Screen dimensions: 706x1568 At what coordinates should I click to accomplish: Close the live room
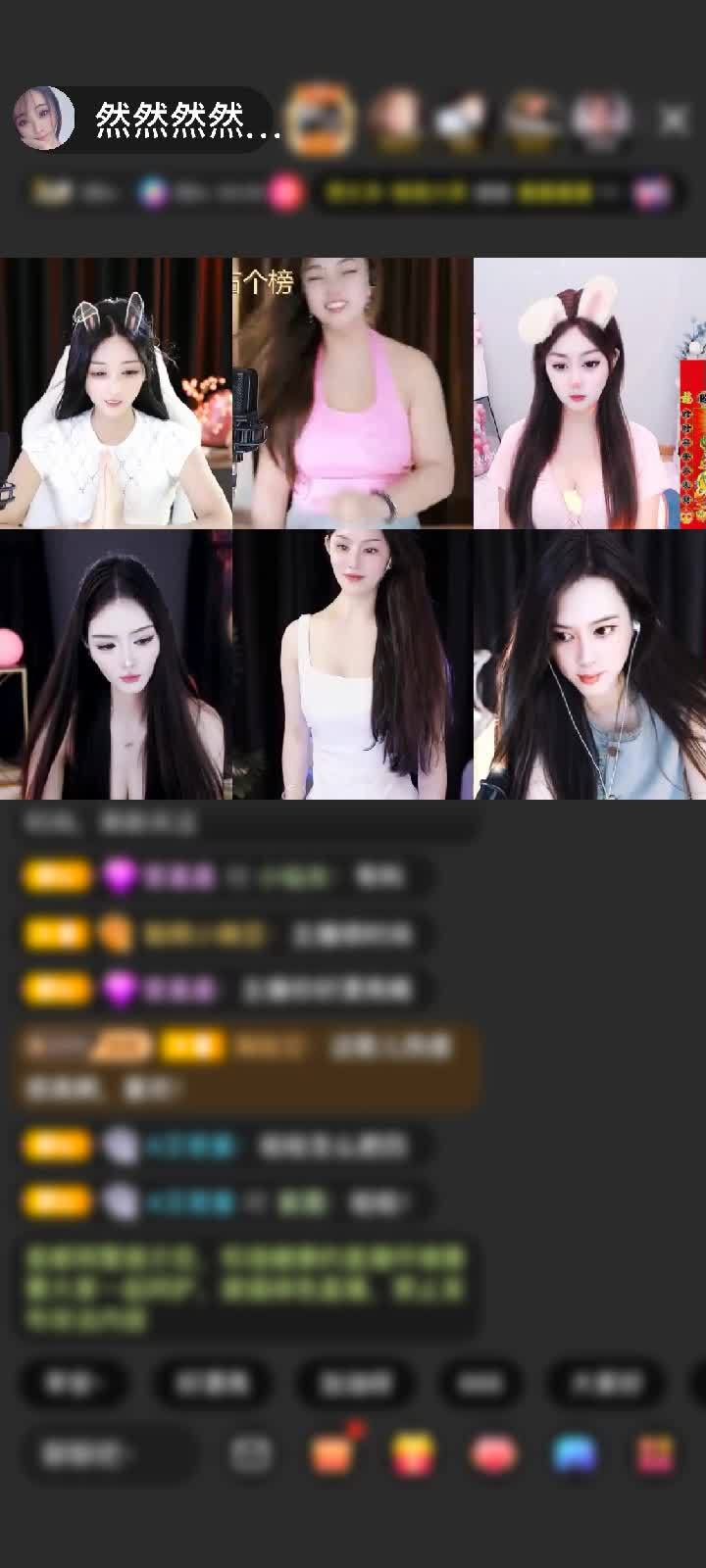(x=674, y=120)
